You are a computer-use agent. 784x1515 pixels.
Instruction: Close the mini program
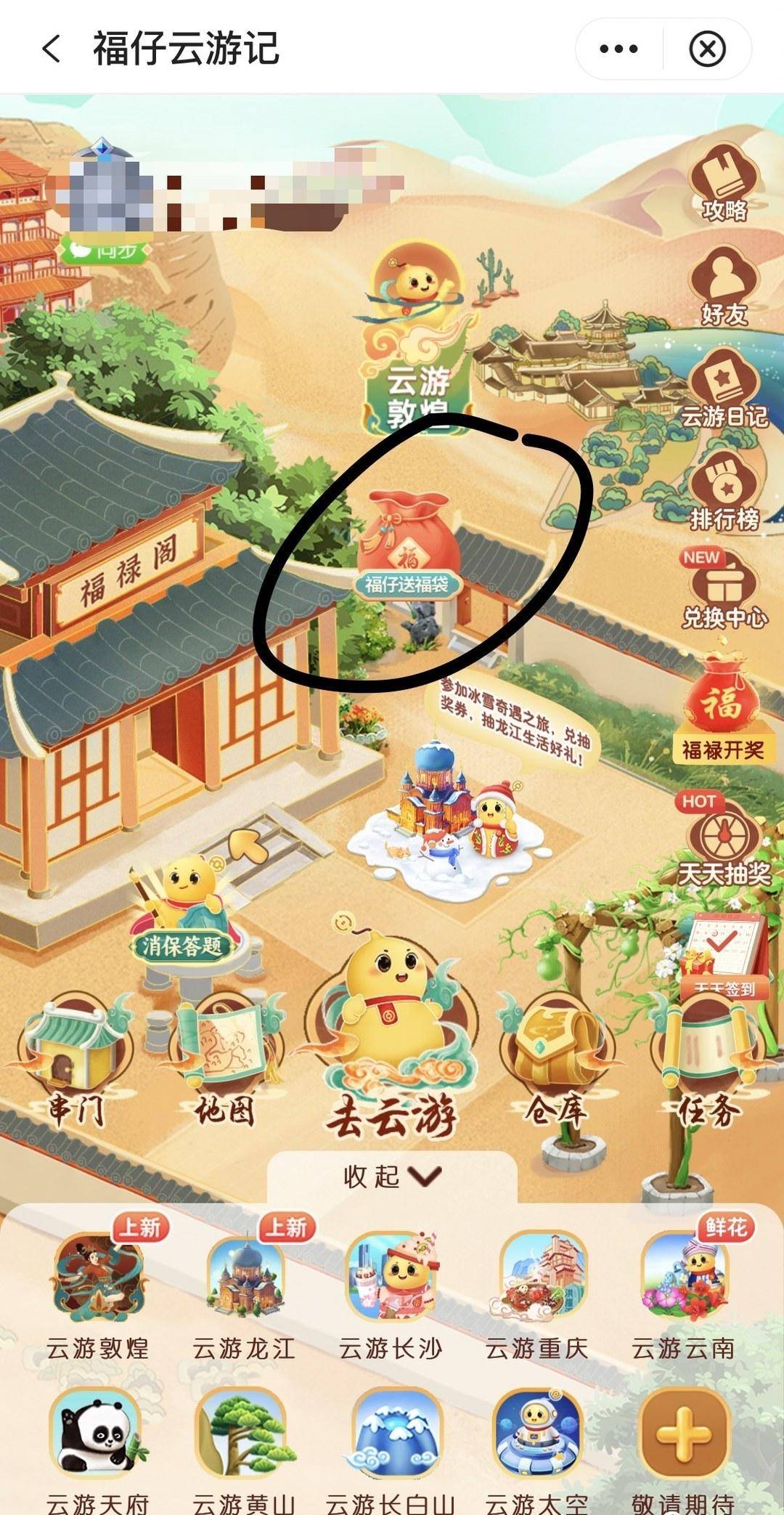click(x=706, y=49)
